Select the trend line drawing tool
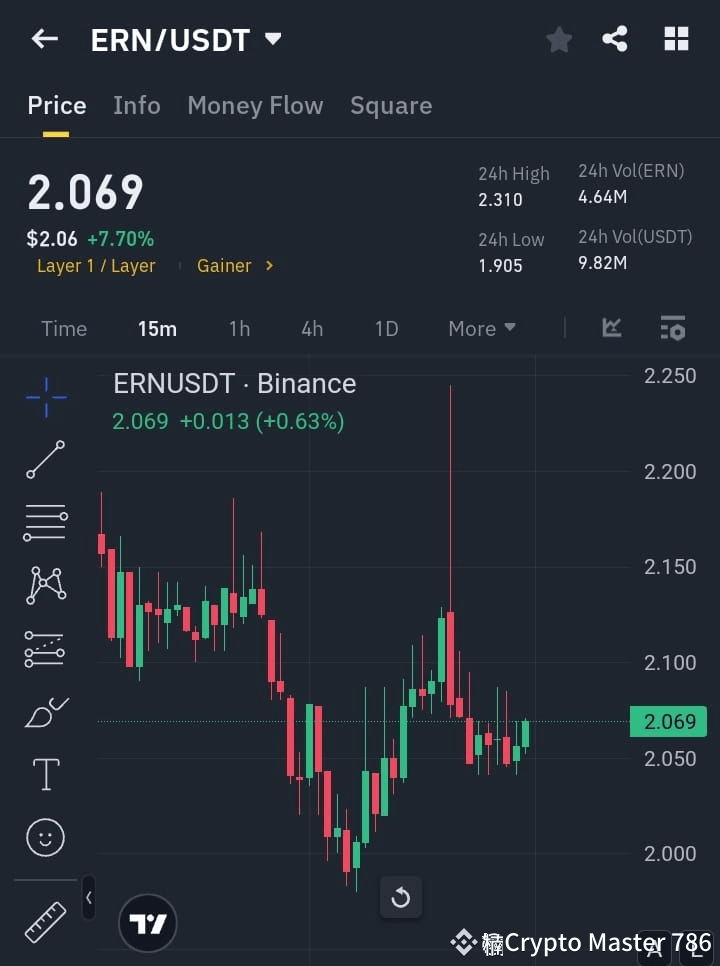 click(x=45, y=460)
